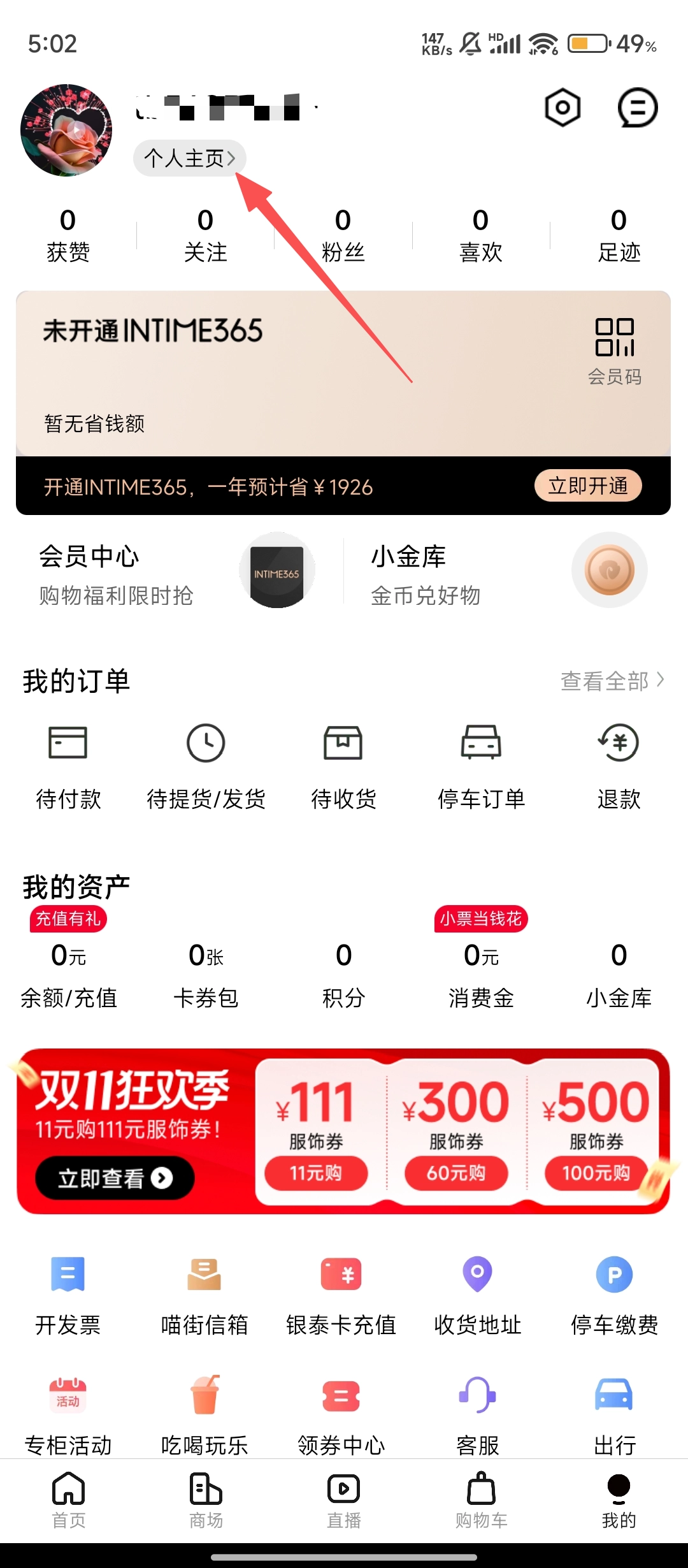Switch to the 直播 live tab
This screenshot has height=1568, width=688.
[343, 1500]
